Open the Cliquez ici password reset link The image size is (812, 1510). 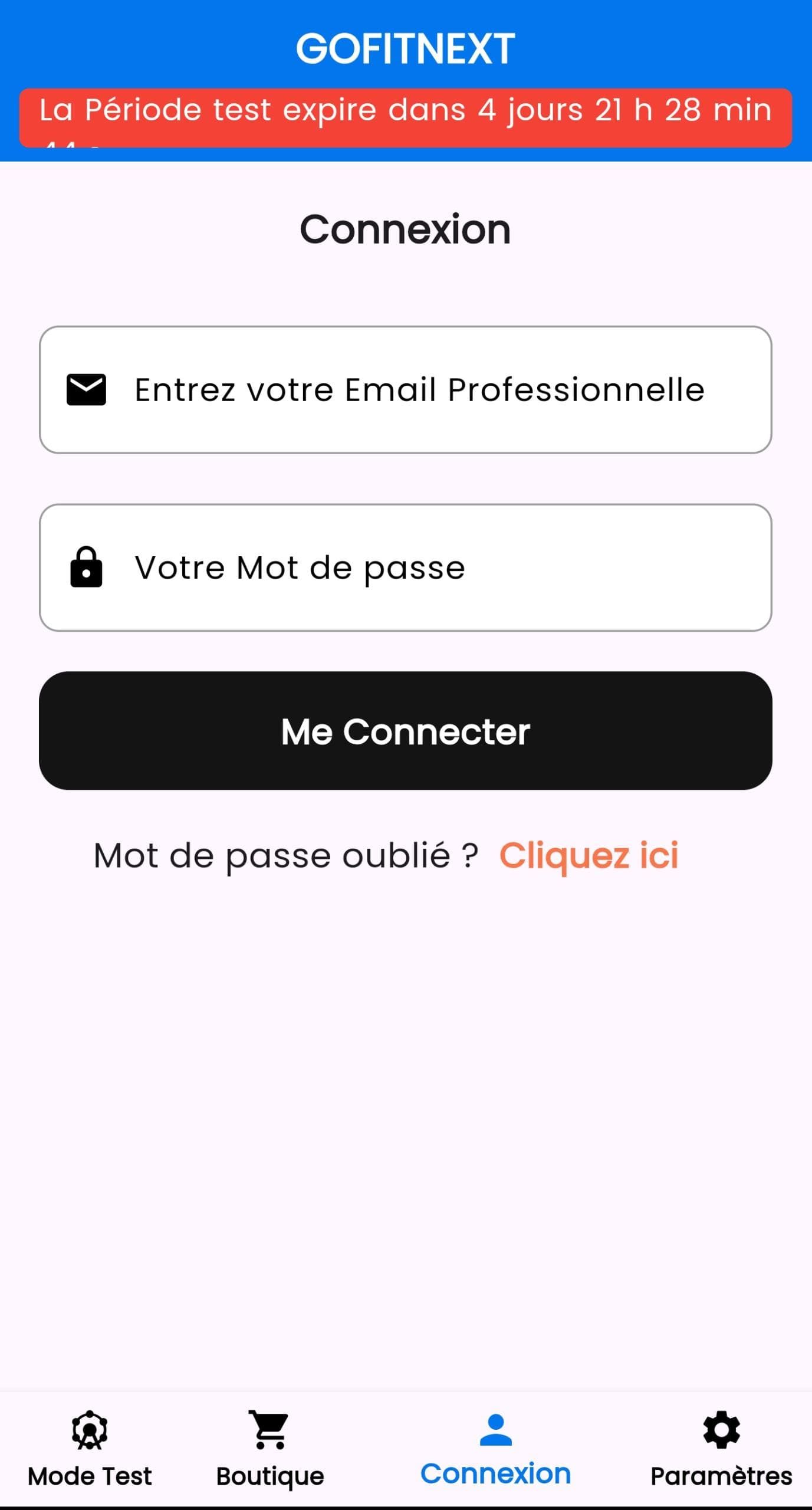(589, 855)
